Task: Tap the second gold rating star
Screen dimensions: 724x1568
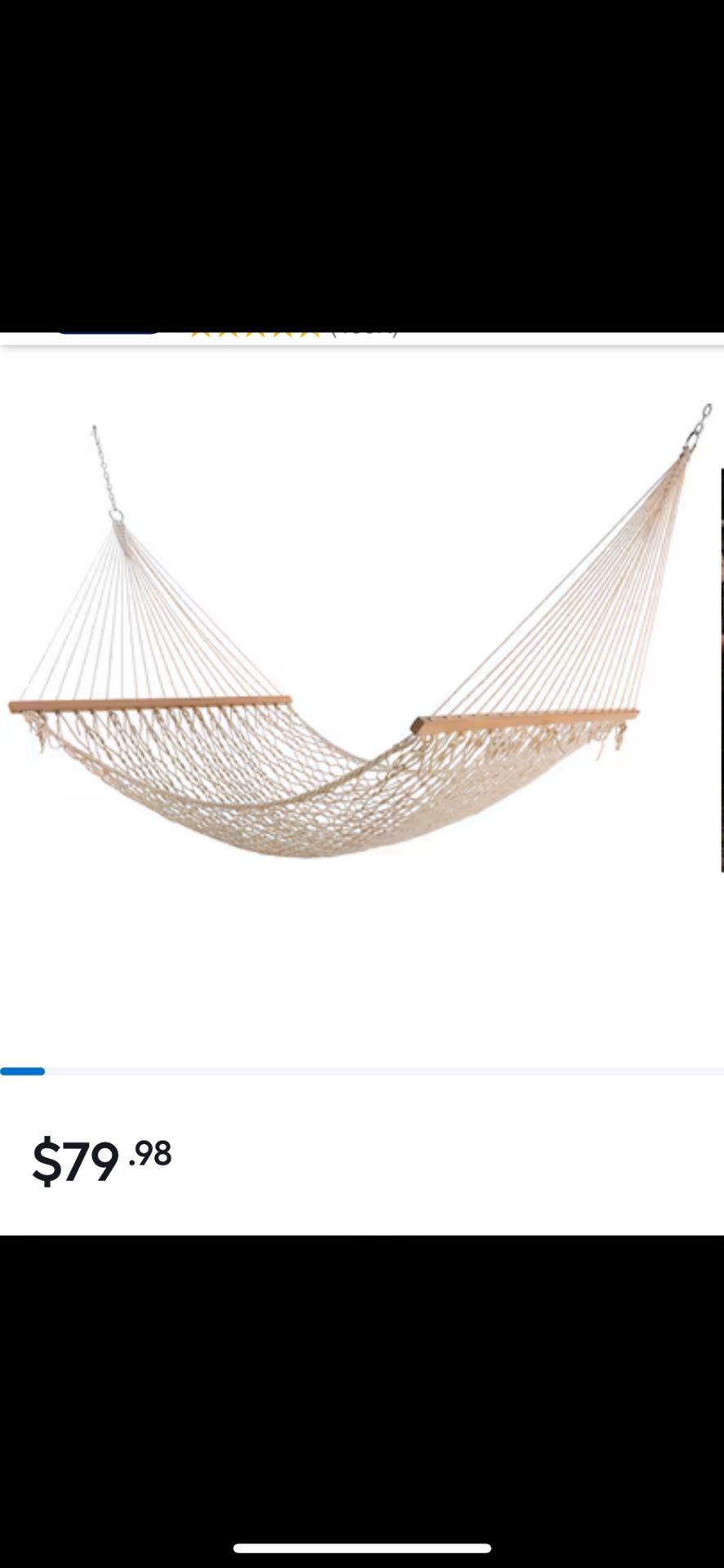Action: (231, 329)
